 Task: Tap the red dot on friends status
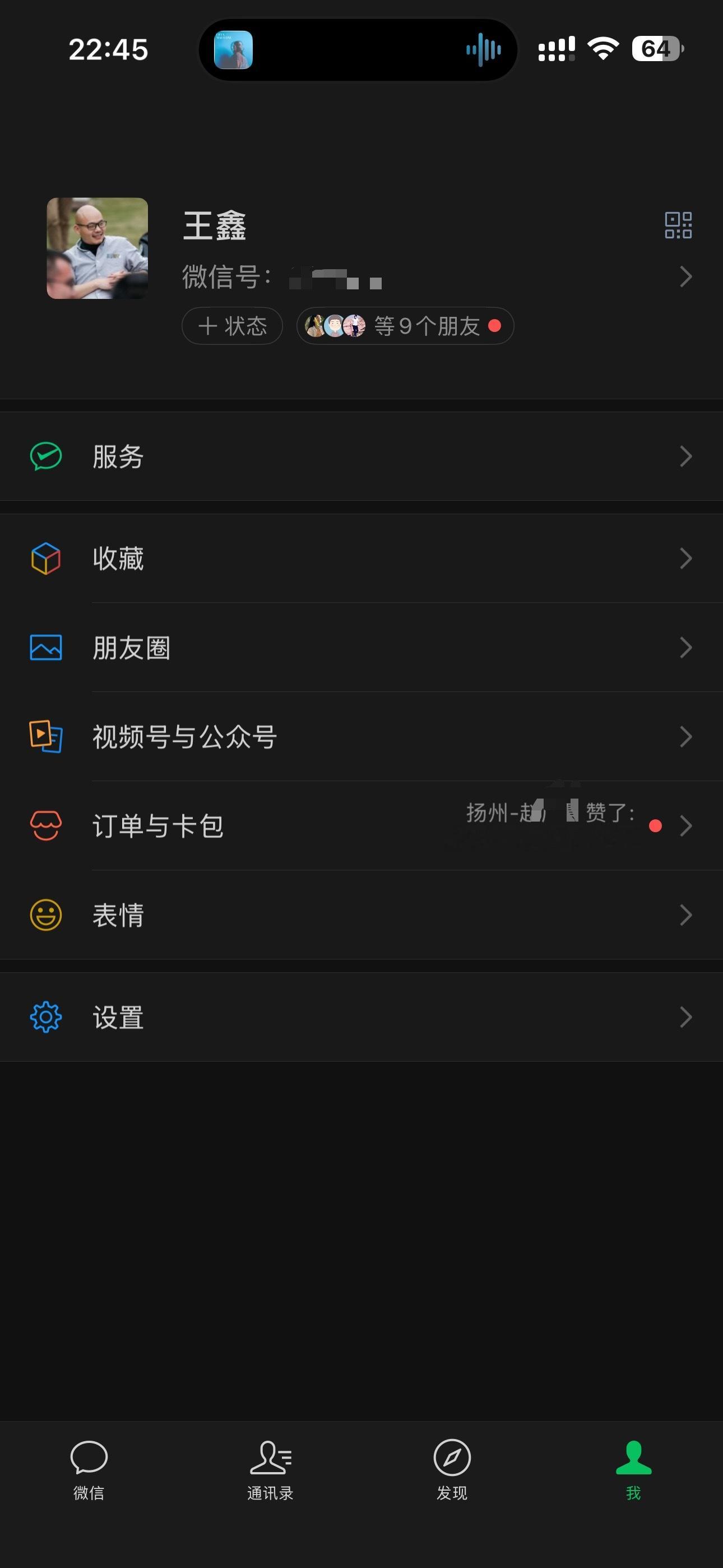point(496,326)
